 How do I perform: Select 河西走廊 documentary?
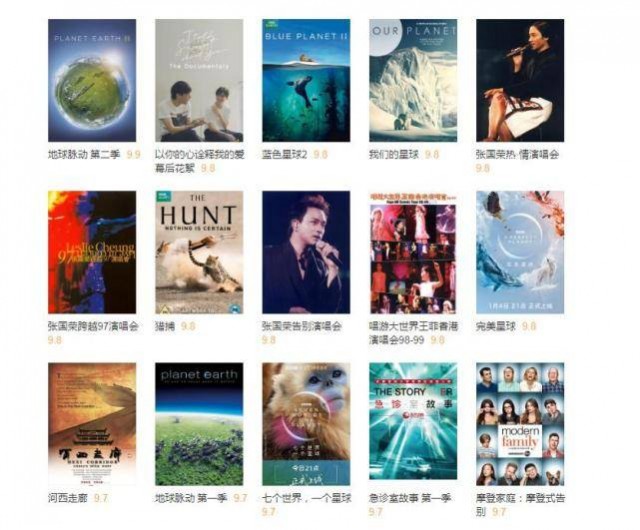(x=91, y=424)
